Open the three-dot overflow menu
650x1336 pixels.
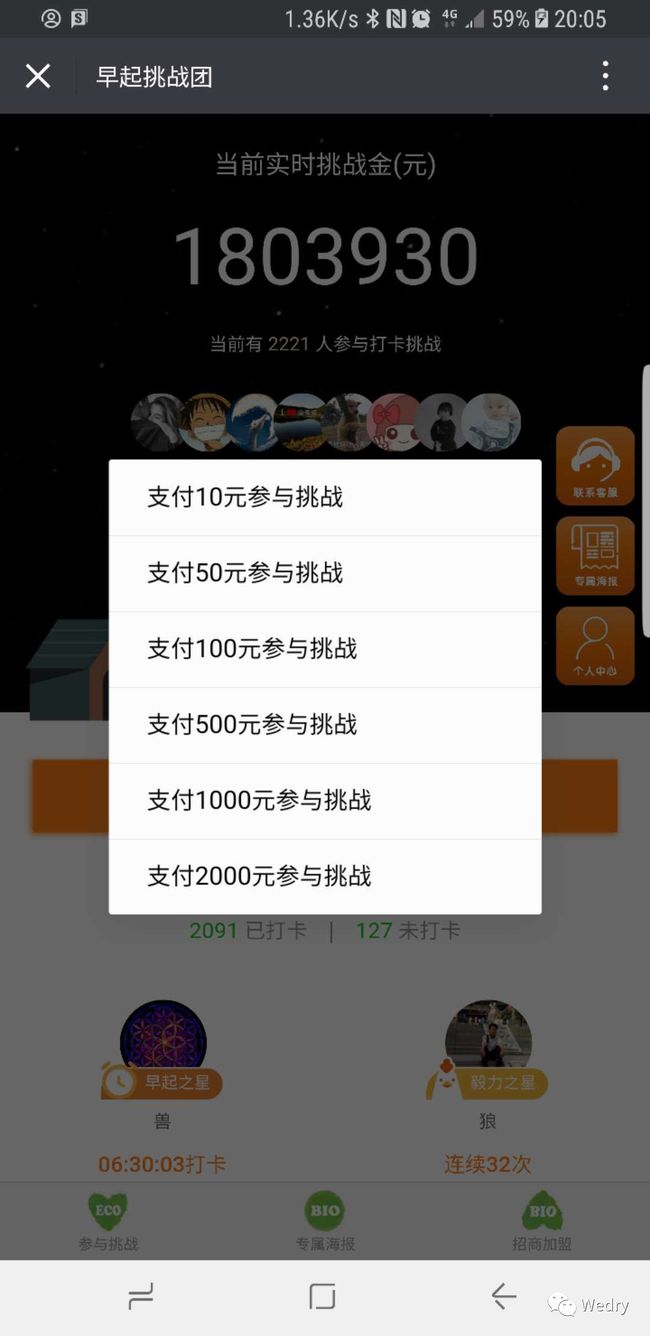point(605,76)
